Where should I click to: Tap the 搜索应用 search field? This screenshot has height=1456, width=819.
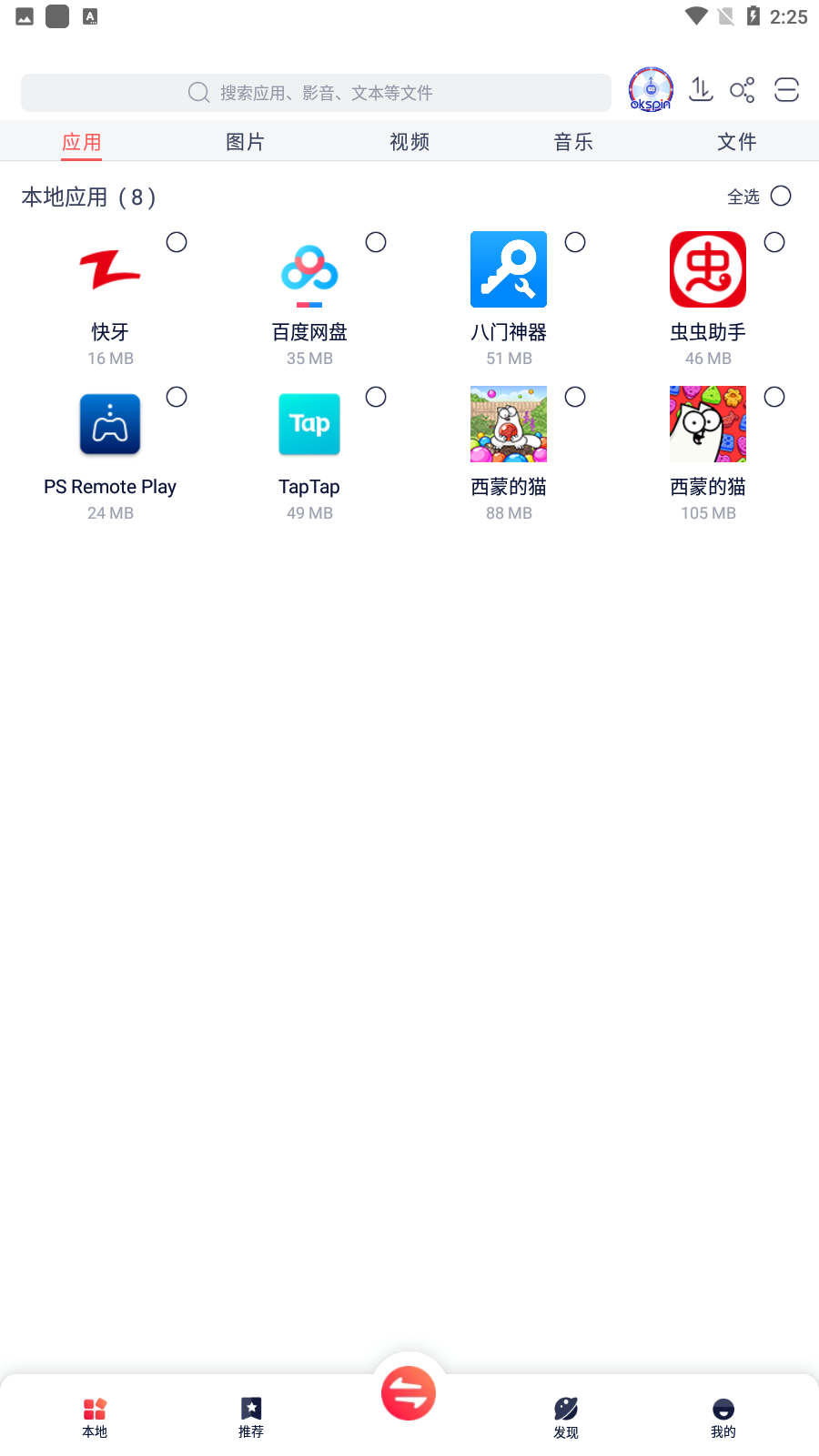[318, 92]
